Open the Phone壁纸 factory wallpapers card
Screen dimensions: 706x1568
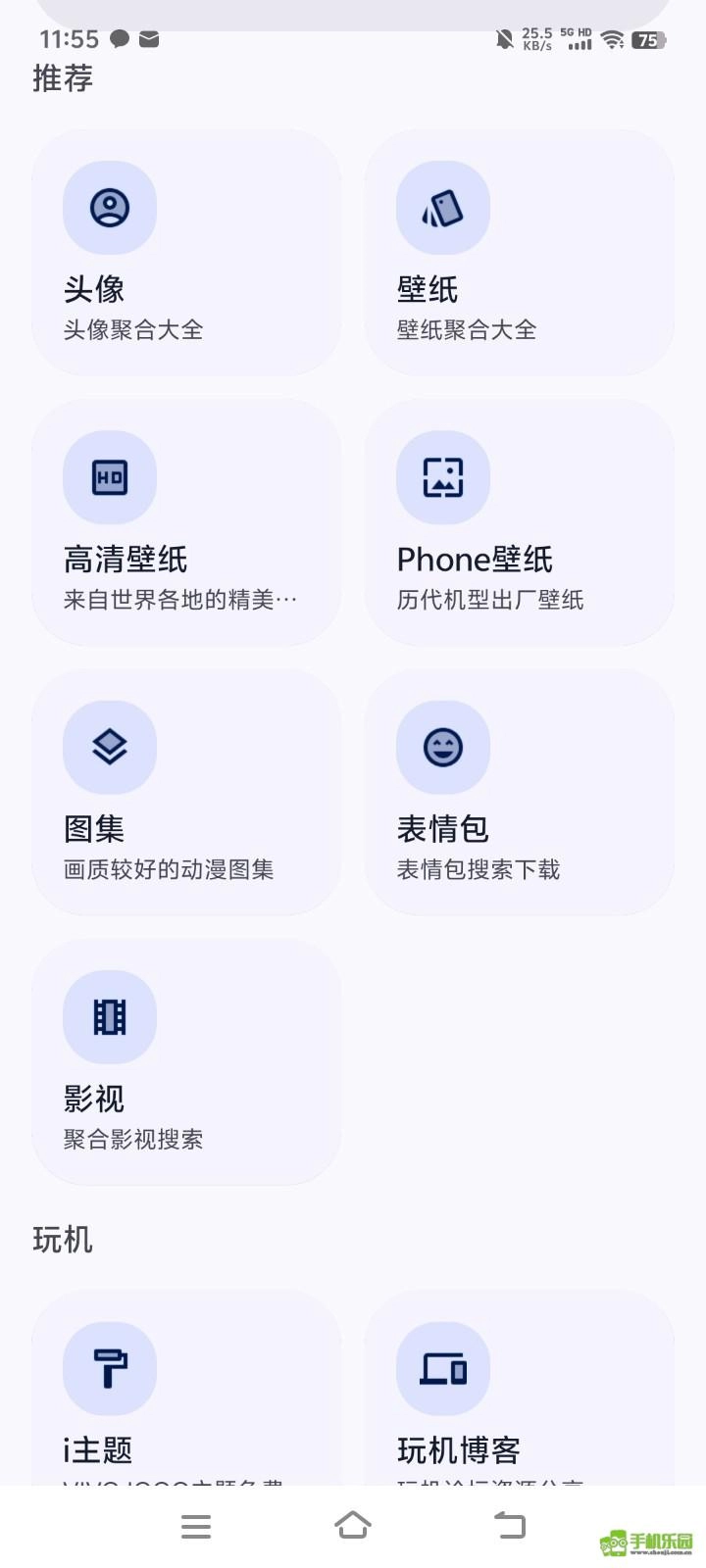point(519,522)
